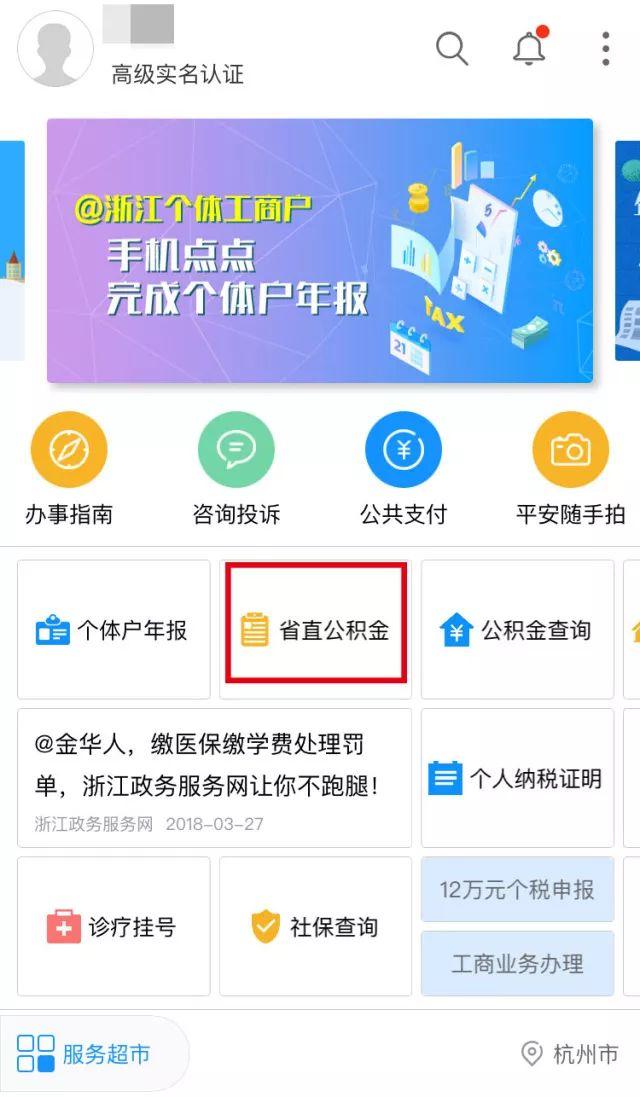The height and width of the screenshot is (1097, 640).
Task: Change the city from 杭州市
Action: pos(570,1054)
